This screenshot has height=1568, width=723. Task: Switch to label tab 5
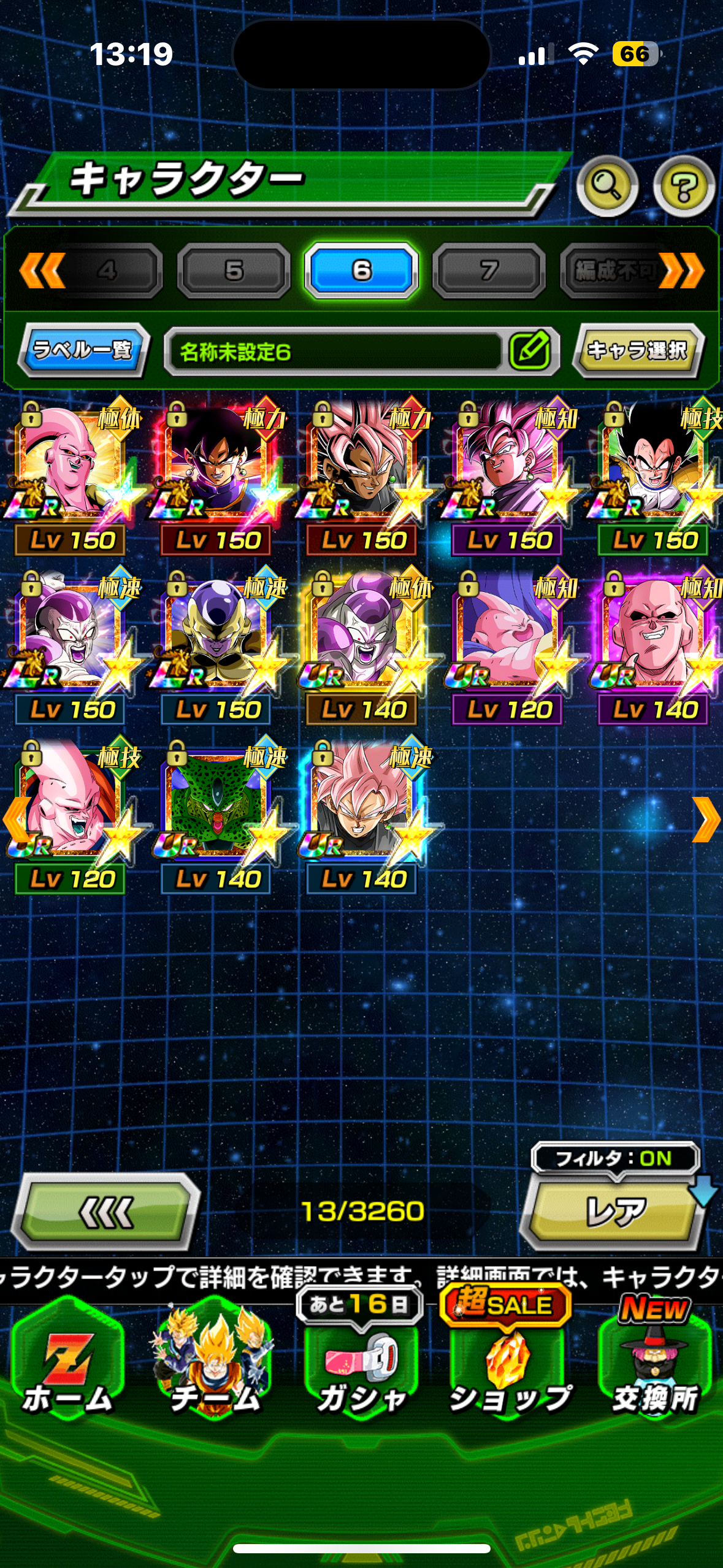(233, 271)
